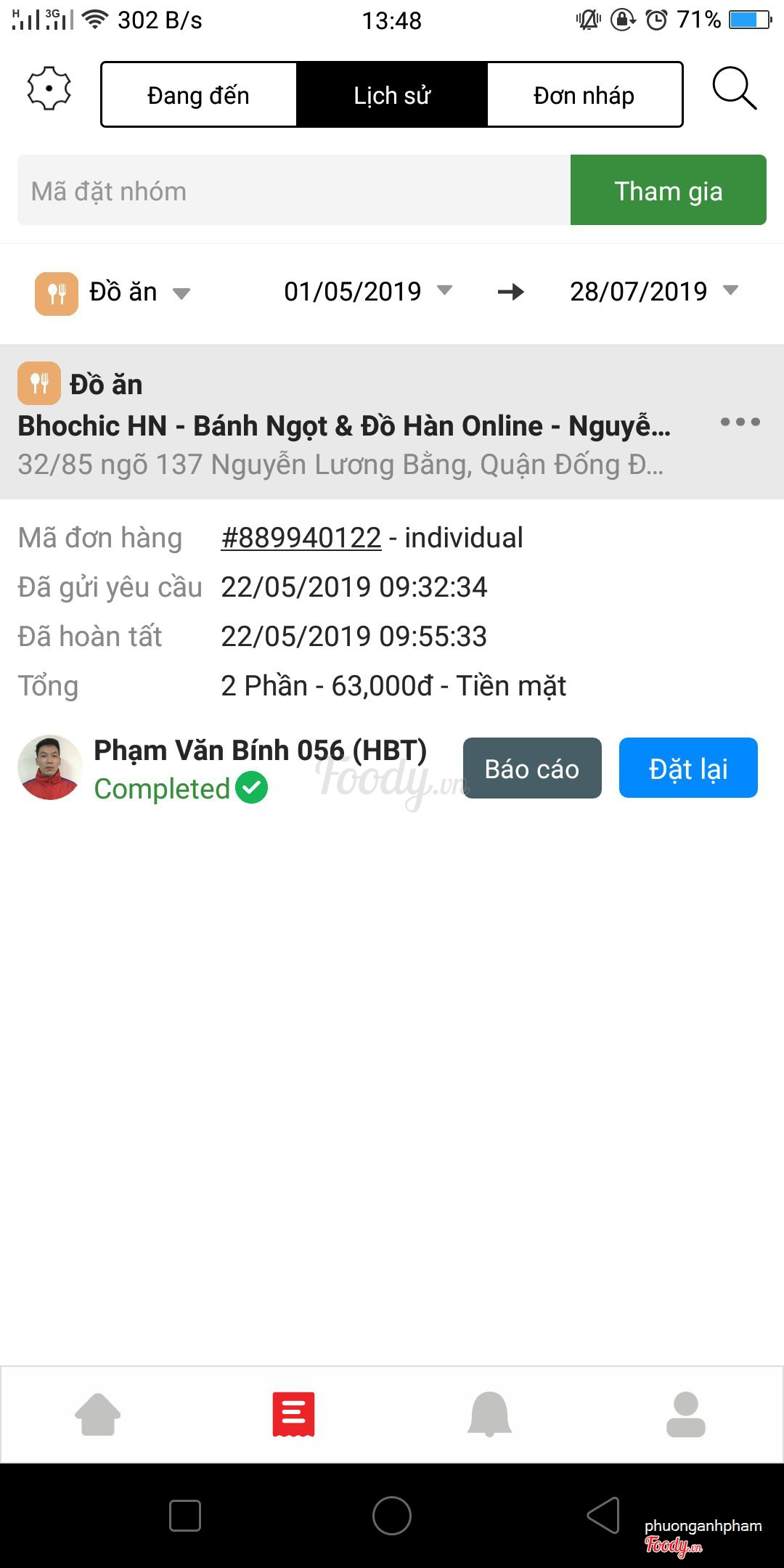784x1568 pixels.
Task: Switch to the Đơn nháp tab
Action: click(x=584, y=95)
